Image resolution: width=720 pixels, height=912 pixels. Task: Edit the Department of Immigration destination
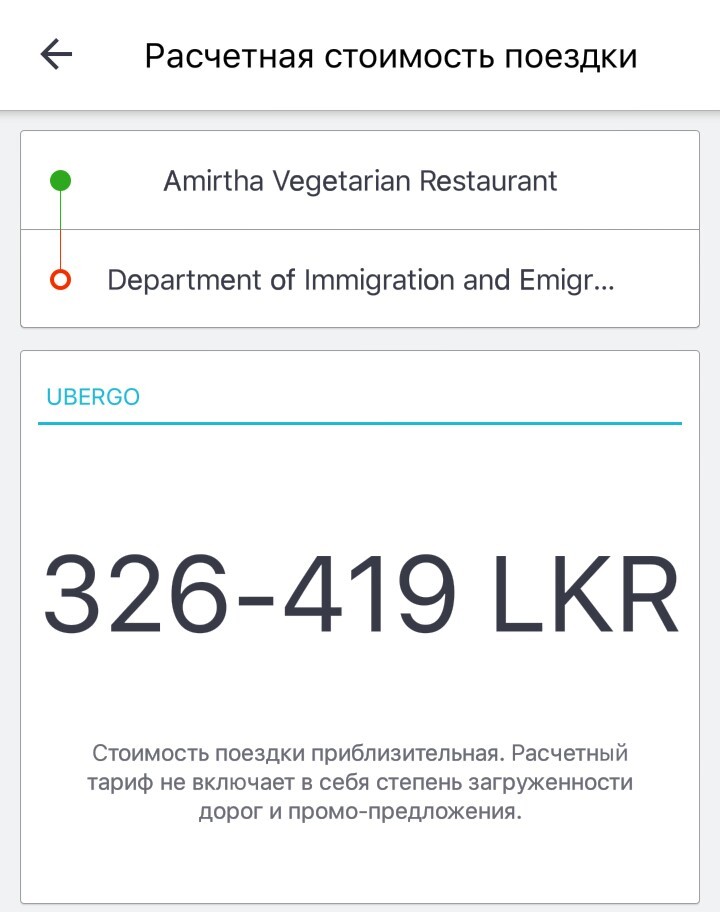pos(360,280)
